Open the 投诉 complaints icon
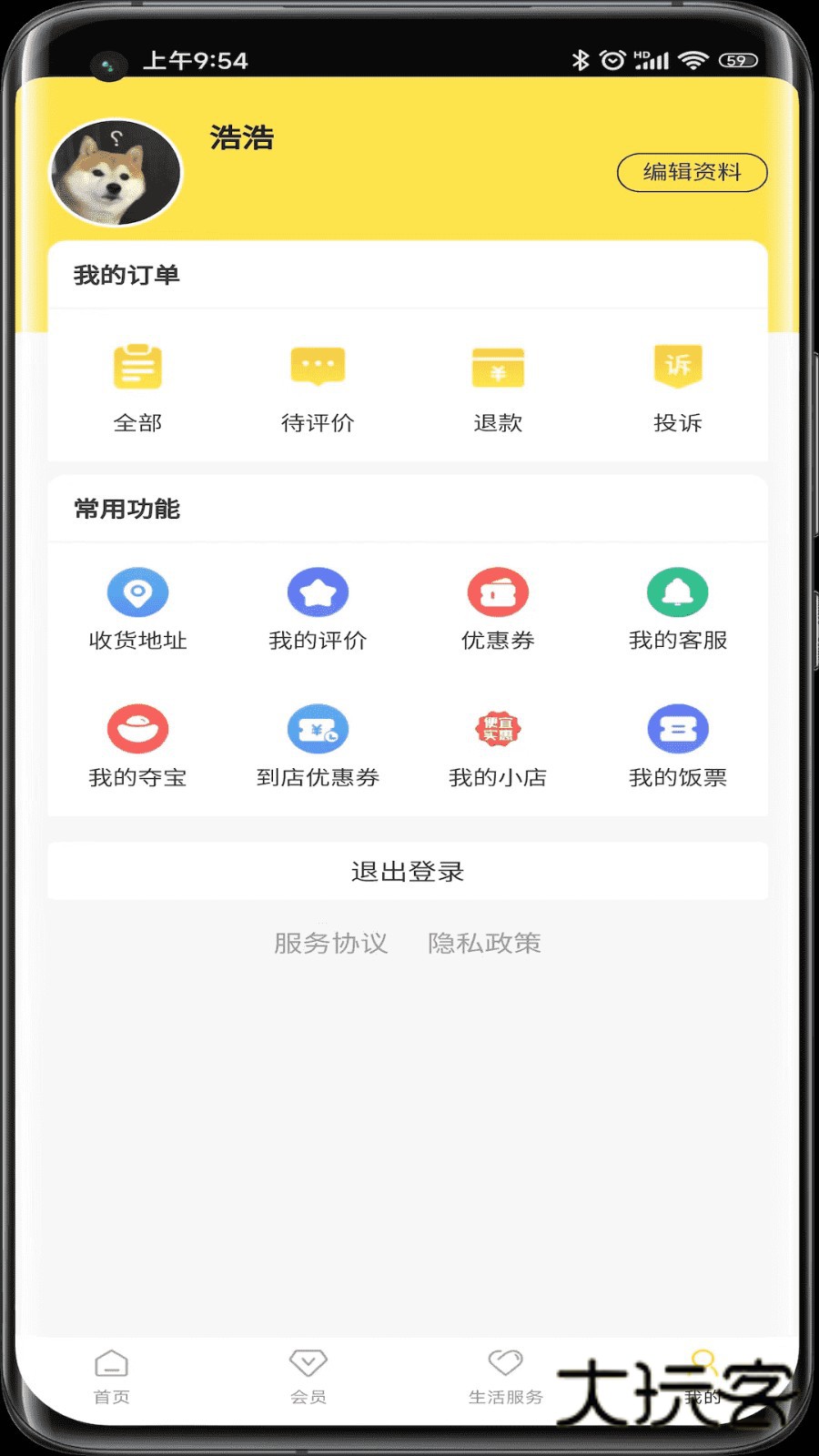This screenshot has width=819, height=1456. (x=677, y=387)
